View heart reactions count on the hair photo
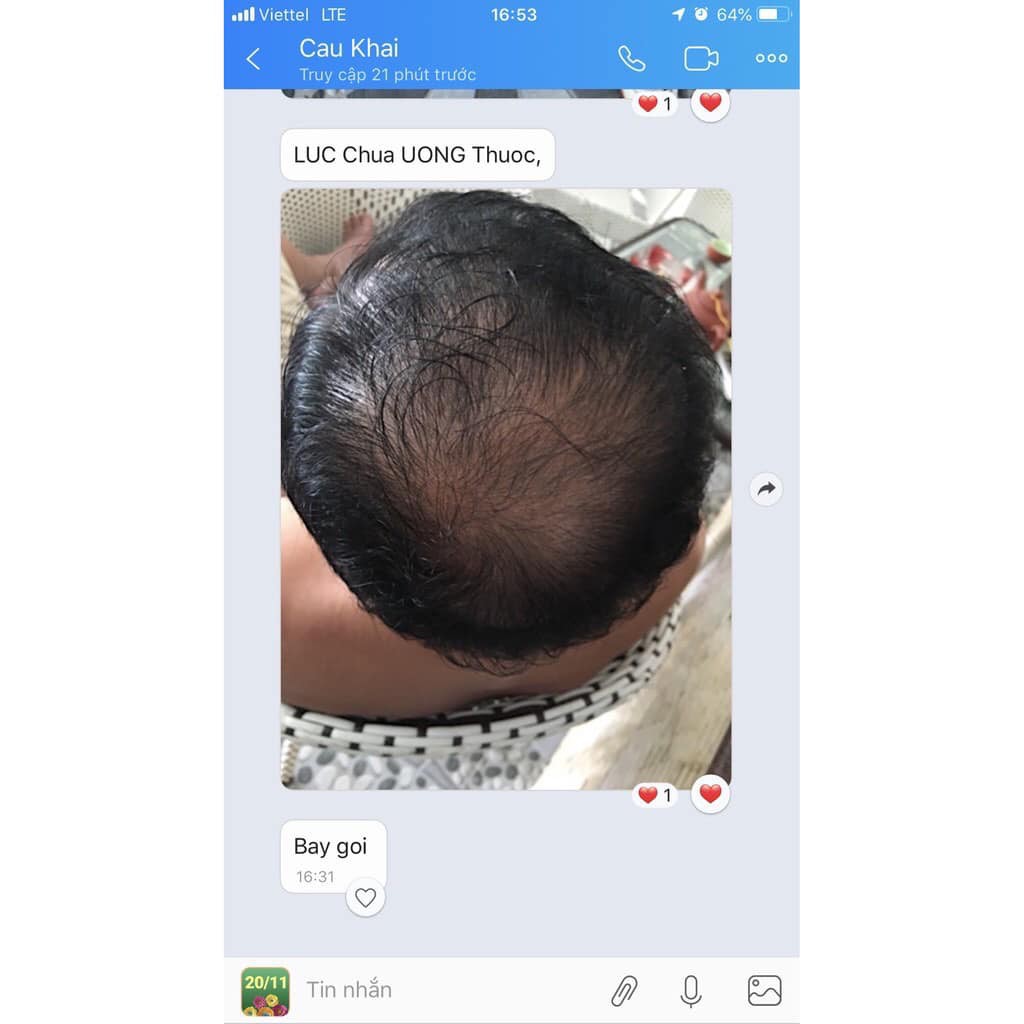The height and width of the screenshot is (1024, 1024). coord(655,795)
